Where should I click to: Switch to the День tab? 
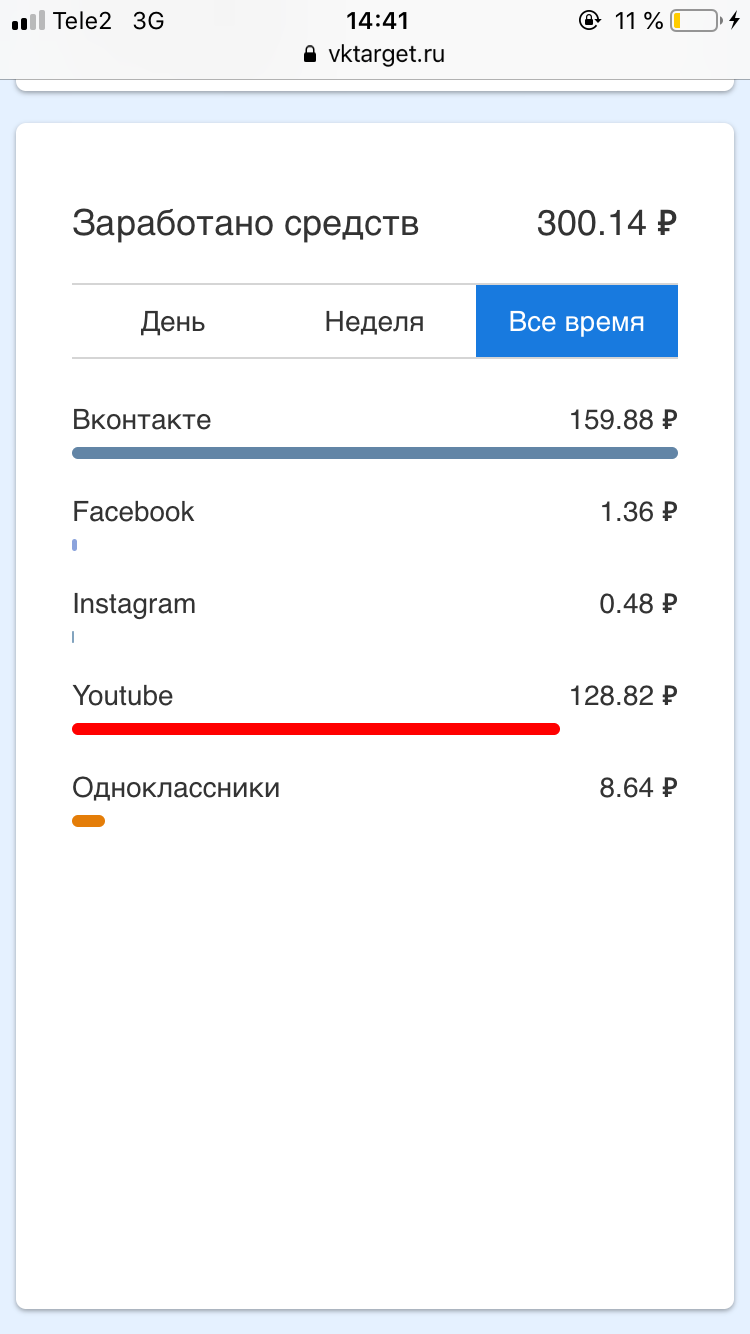173,322
